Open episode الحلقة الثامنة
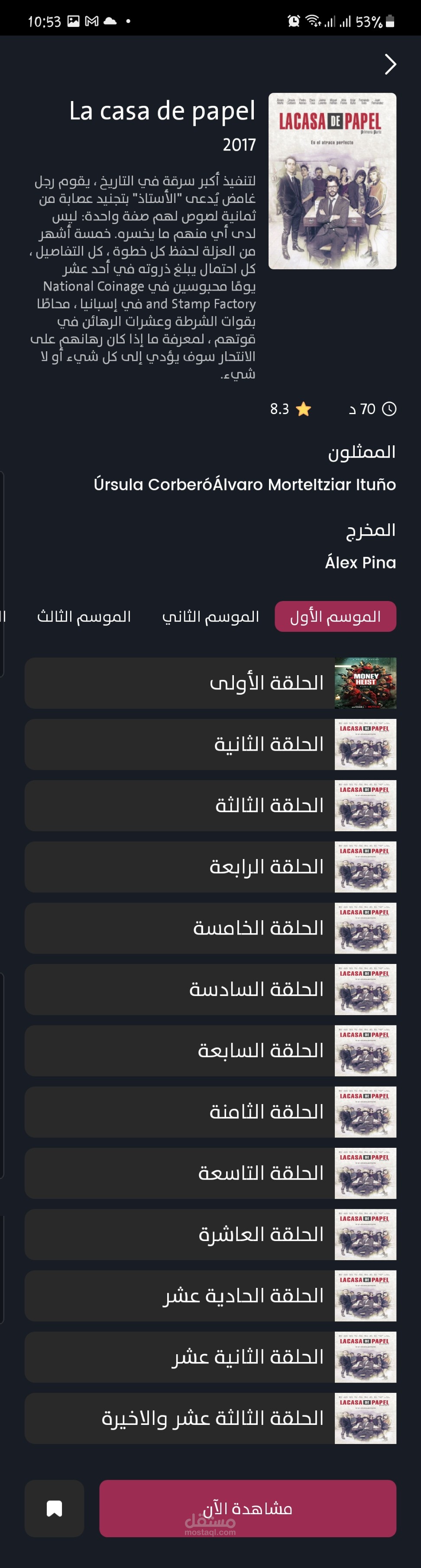Image resolution: width=421 pixels, height=1568 pixels. tap(210, 1111)
